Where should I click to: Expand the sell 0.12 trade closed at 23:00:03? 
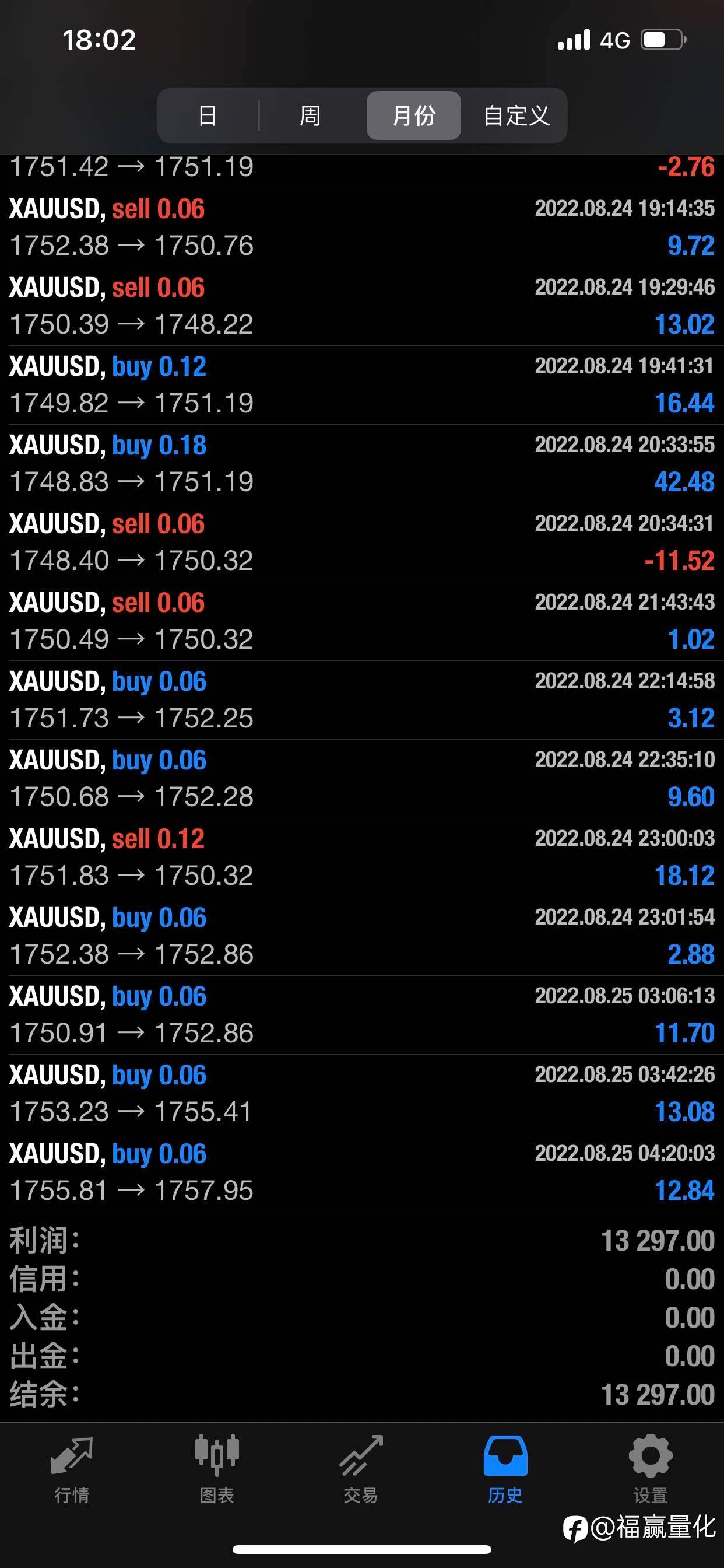tap(362, 857)
